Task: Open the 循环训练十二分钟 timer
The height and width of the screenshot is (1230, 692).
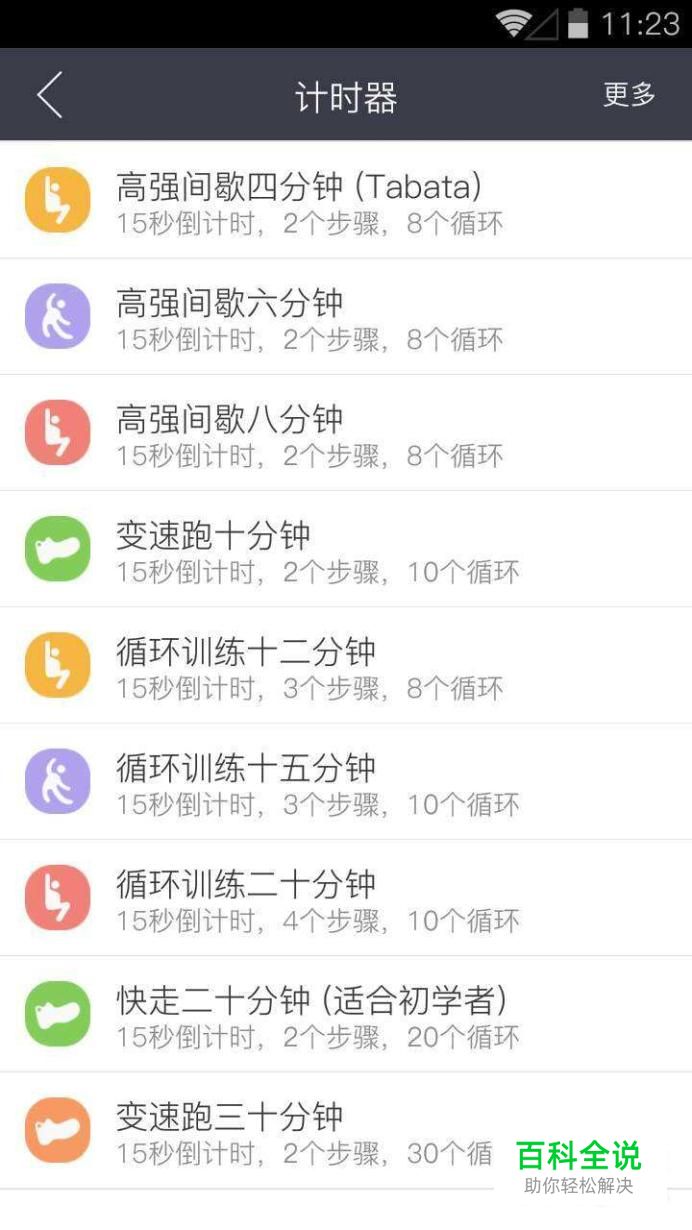Action: tap(346, 664)
